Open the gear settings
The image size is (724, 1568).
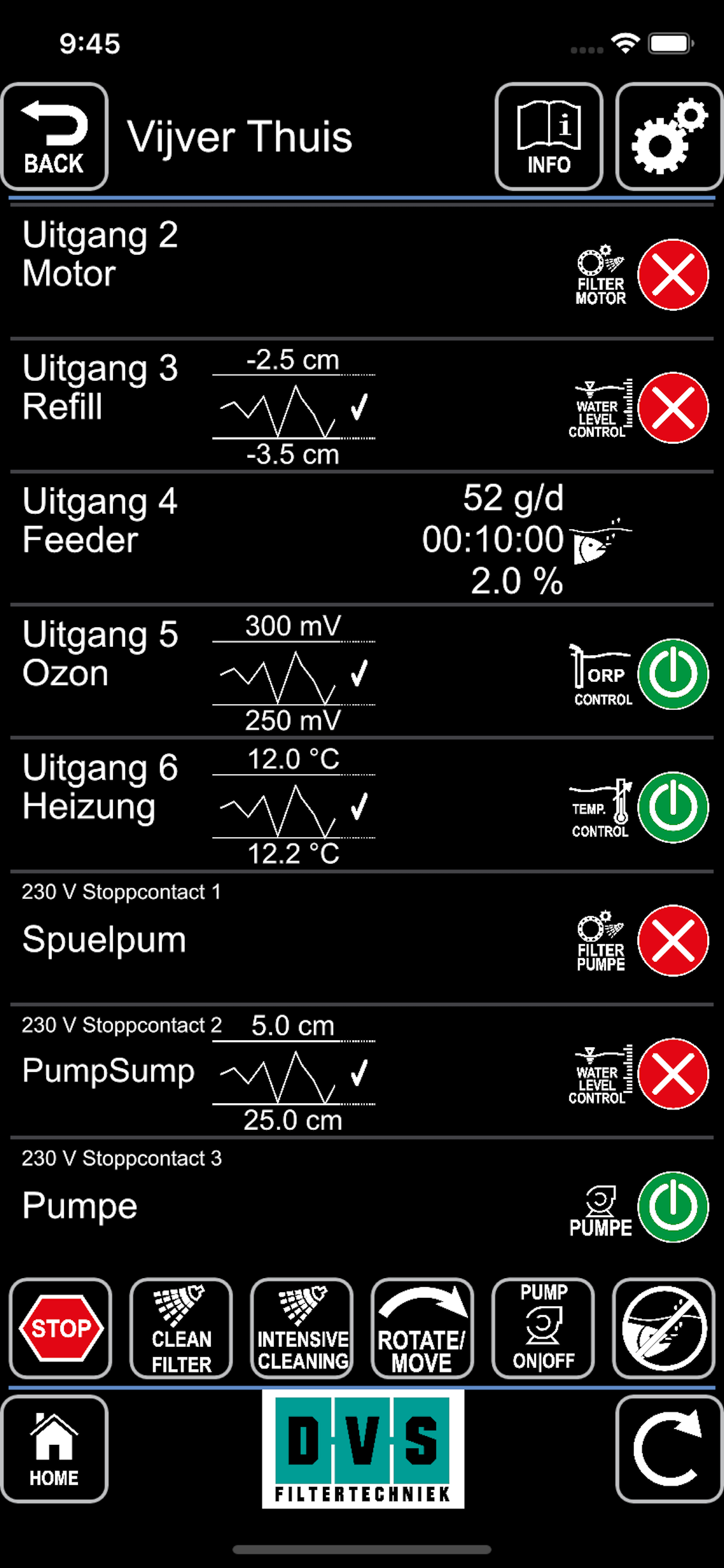(x=669, y=136)
